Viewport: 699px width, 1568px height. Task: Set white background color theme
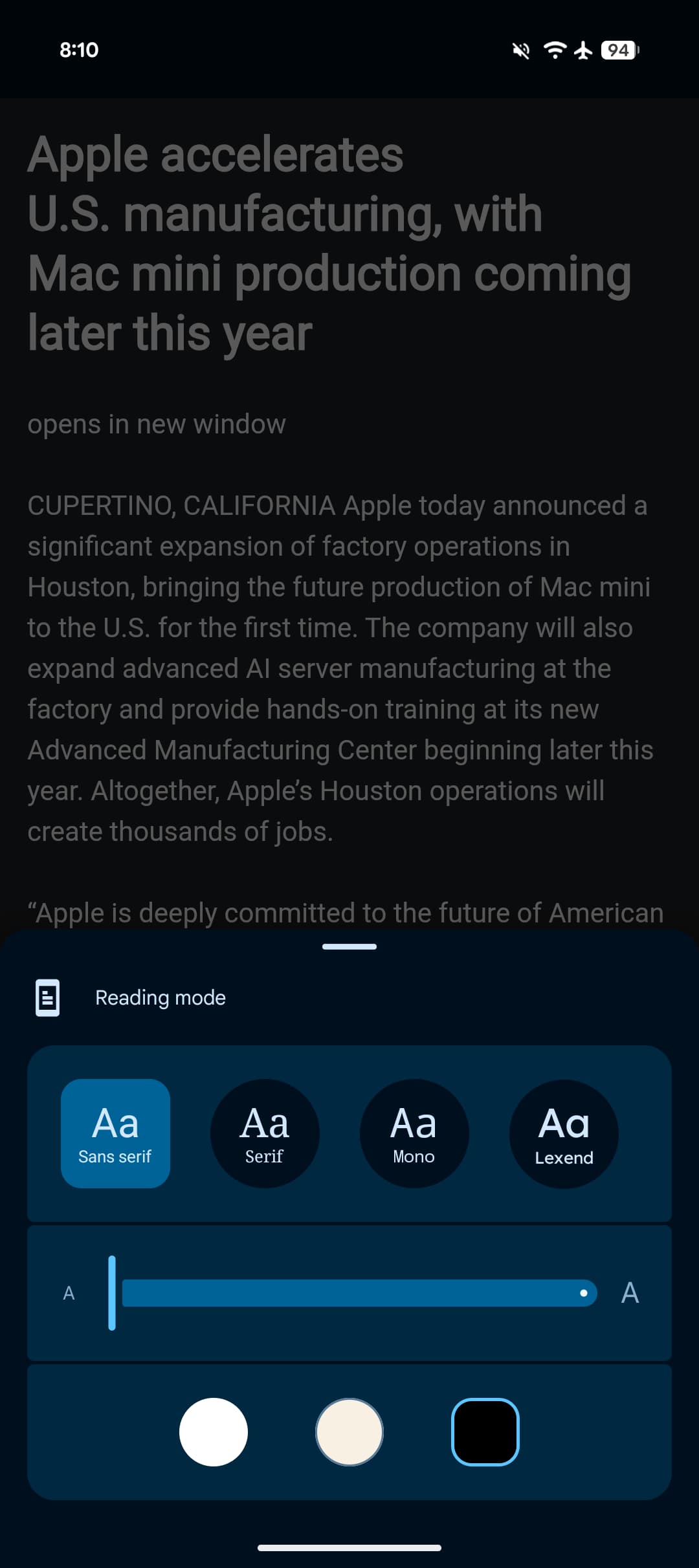tap(214, 1432)
